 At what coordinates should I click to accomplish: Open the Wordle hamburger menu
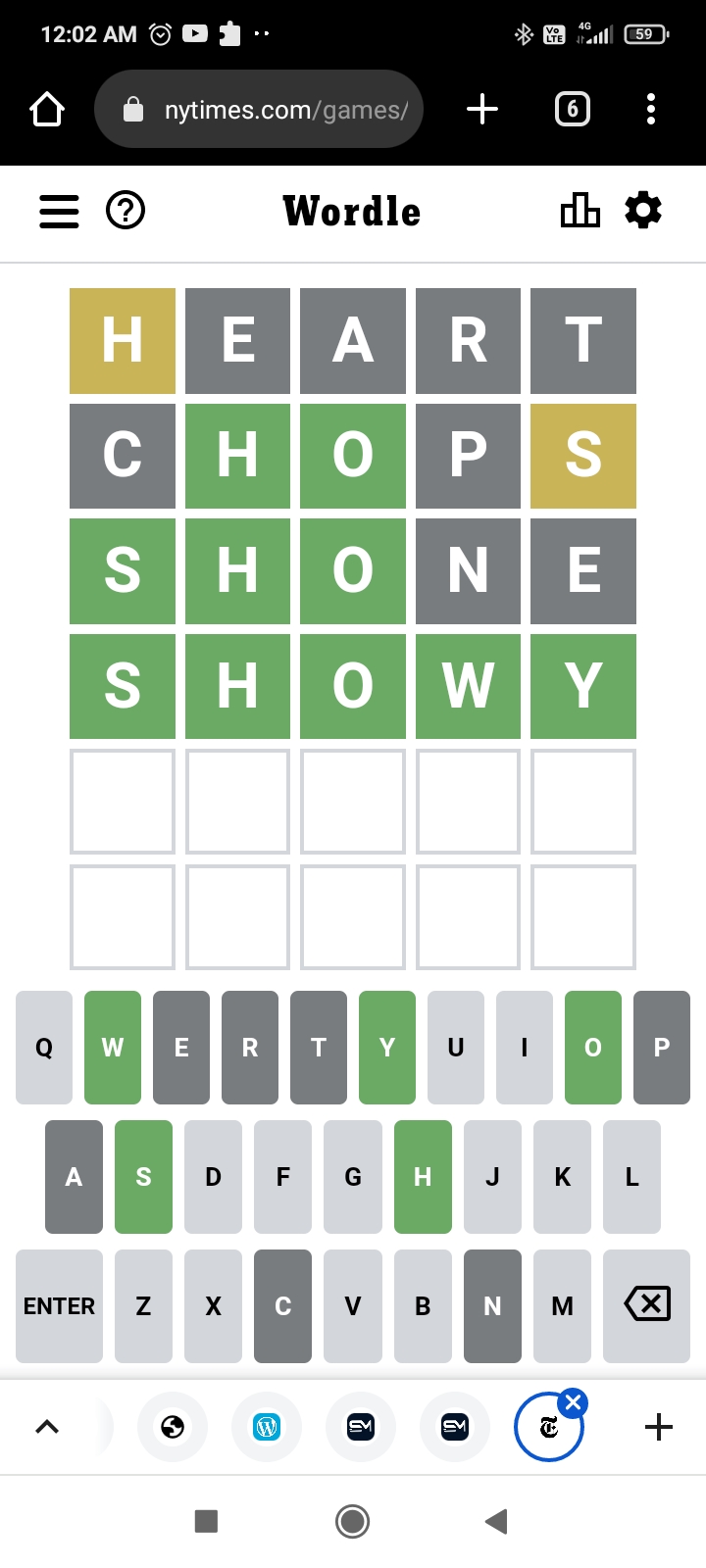[59, 211]
